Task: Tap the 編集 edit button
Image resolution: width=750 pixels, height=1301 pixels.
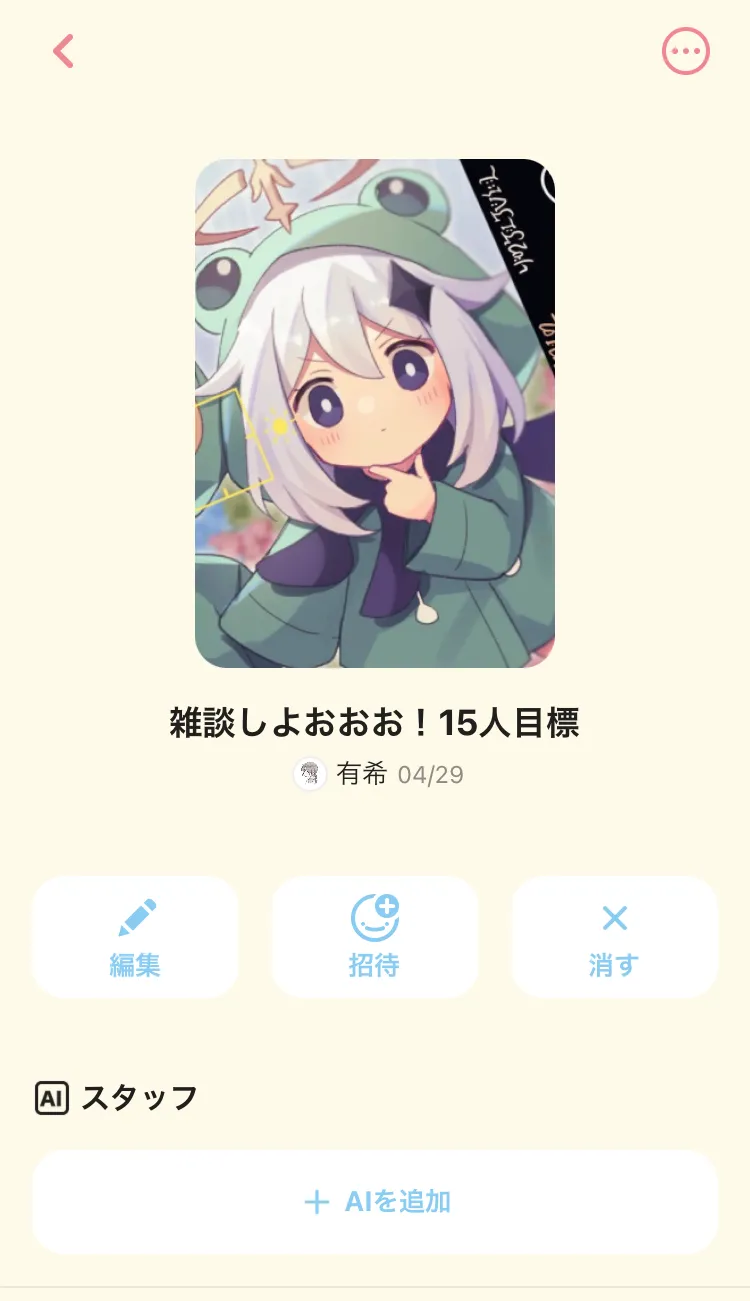Action: (135, 937)
